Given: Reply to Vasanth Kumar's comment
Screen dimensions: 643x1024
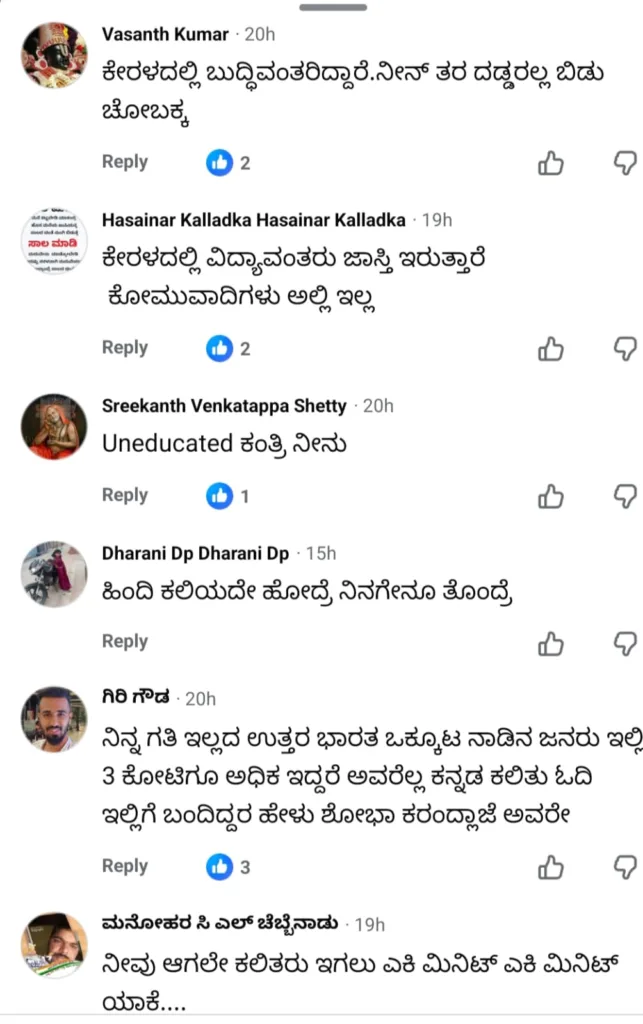Looking at the screenshot, I should pyautogui.click(x=124, y=162).
